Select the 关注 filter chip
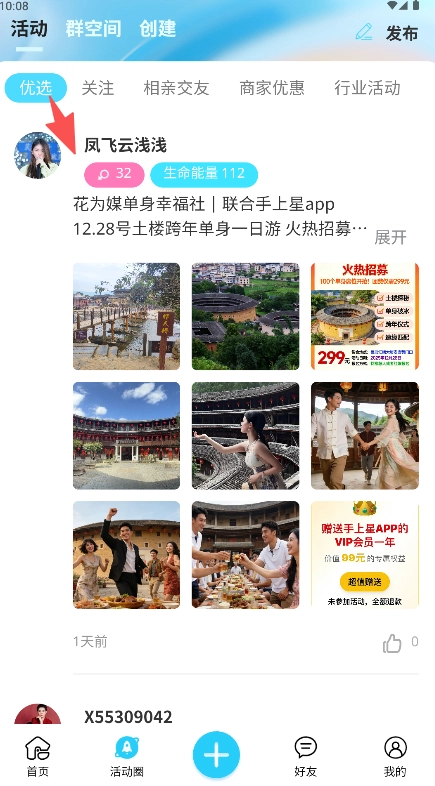435x786 pixels. [98, 88]
